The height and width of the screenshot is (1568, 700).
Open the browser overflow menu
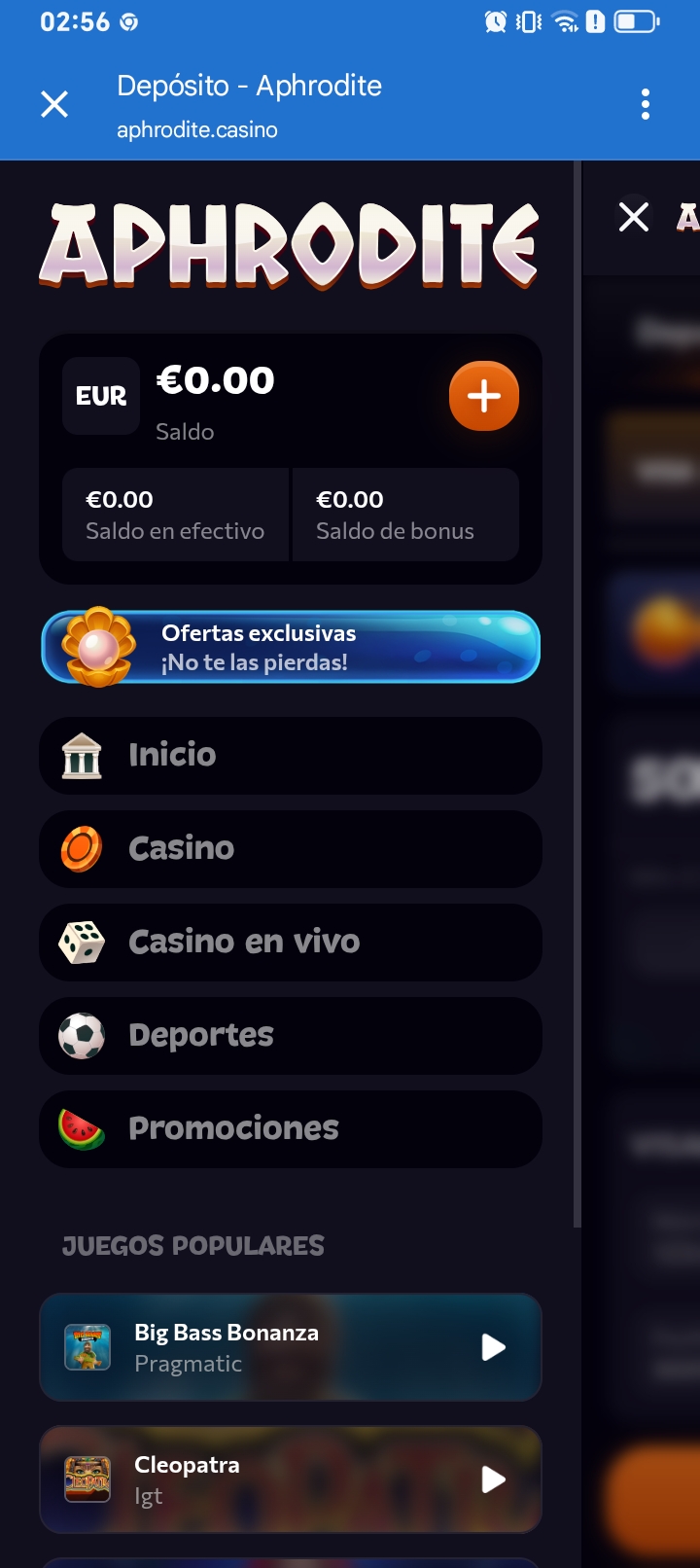click(646, 104)
